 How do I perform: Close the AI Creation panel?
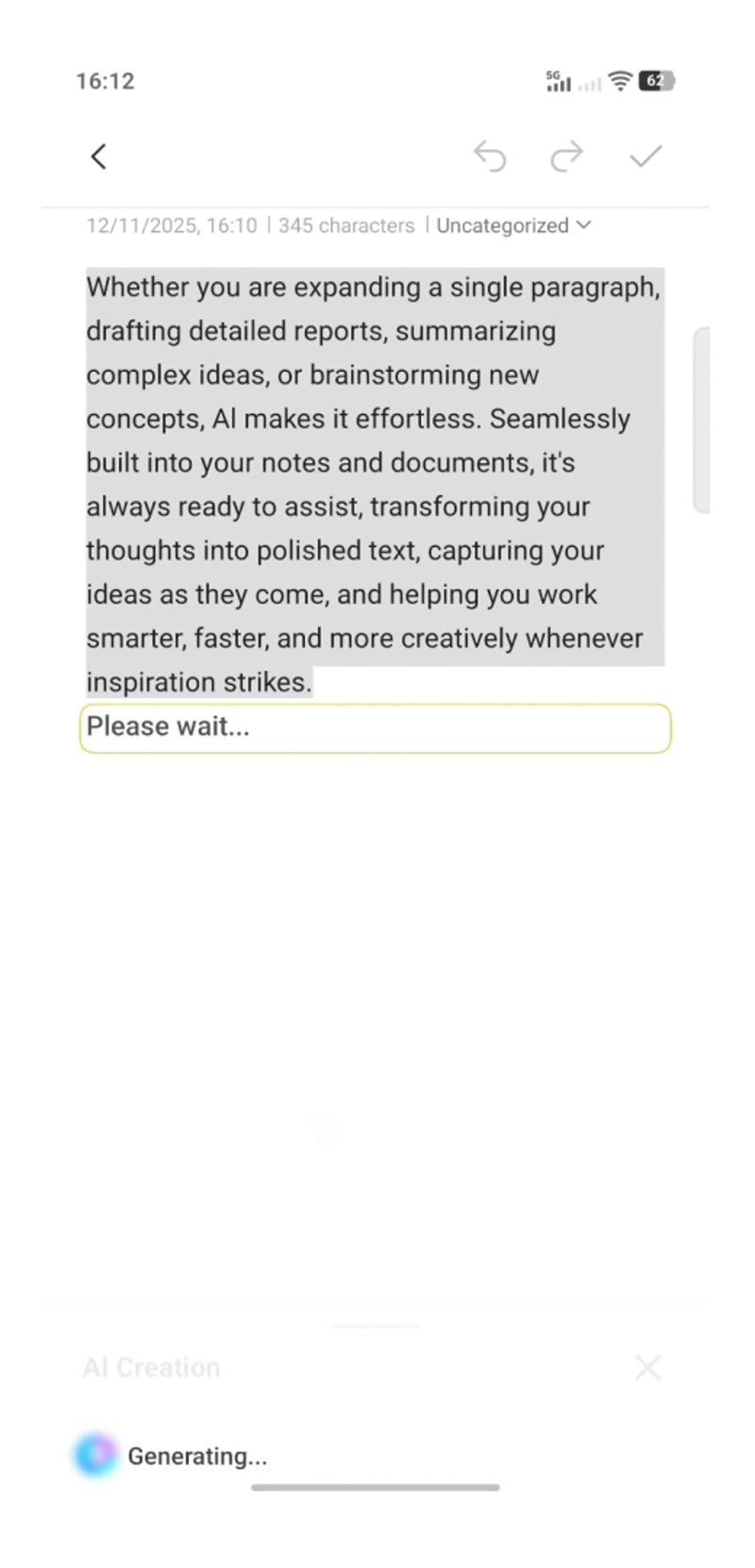[647, 1367]
